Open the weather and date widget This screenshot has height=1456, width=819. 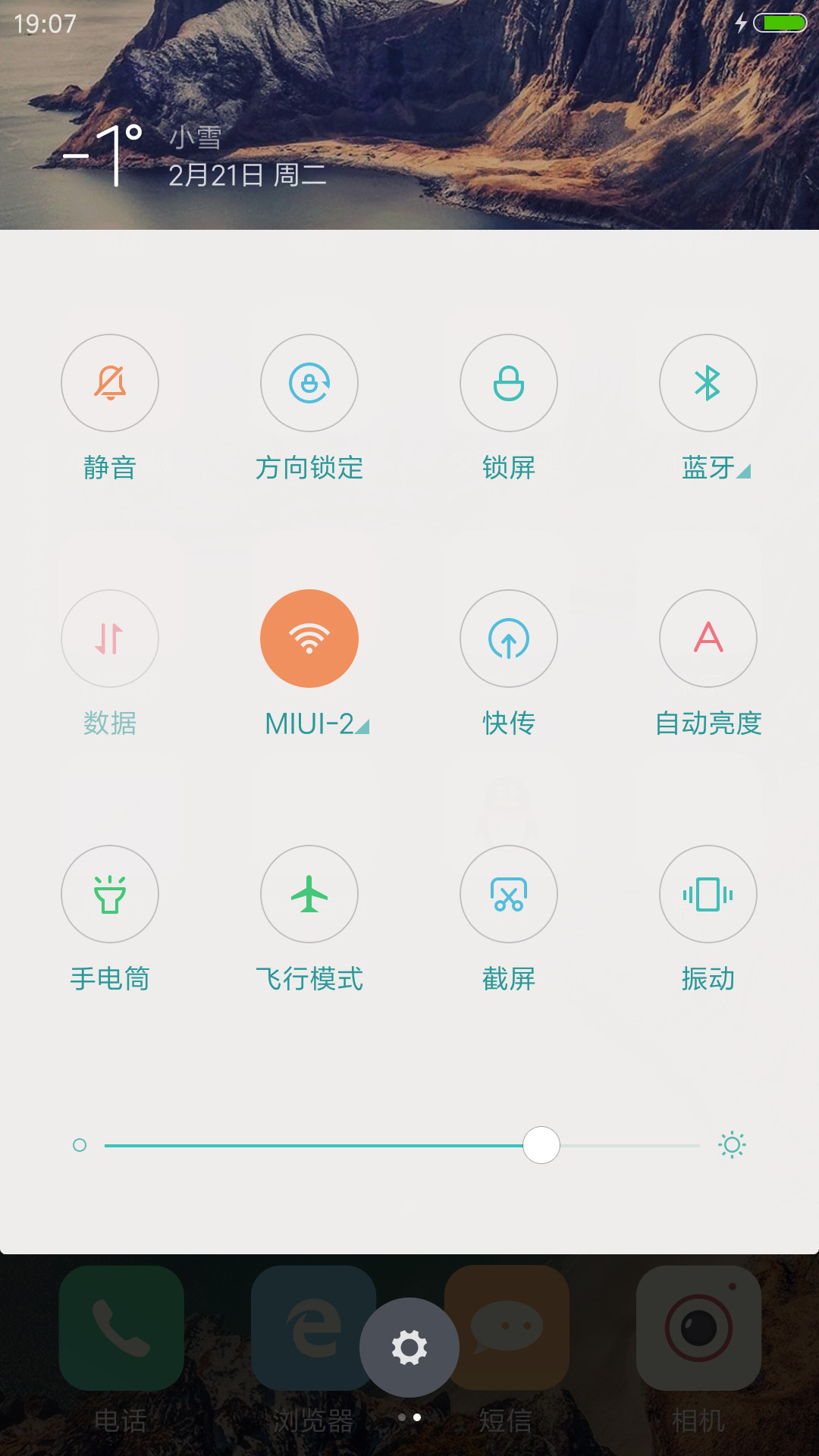coord(194,155)
